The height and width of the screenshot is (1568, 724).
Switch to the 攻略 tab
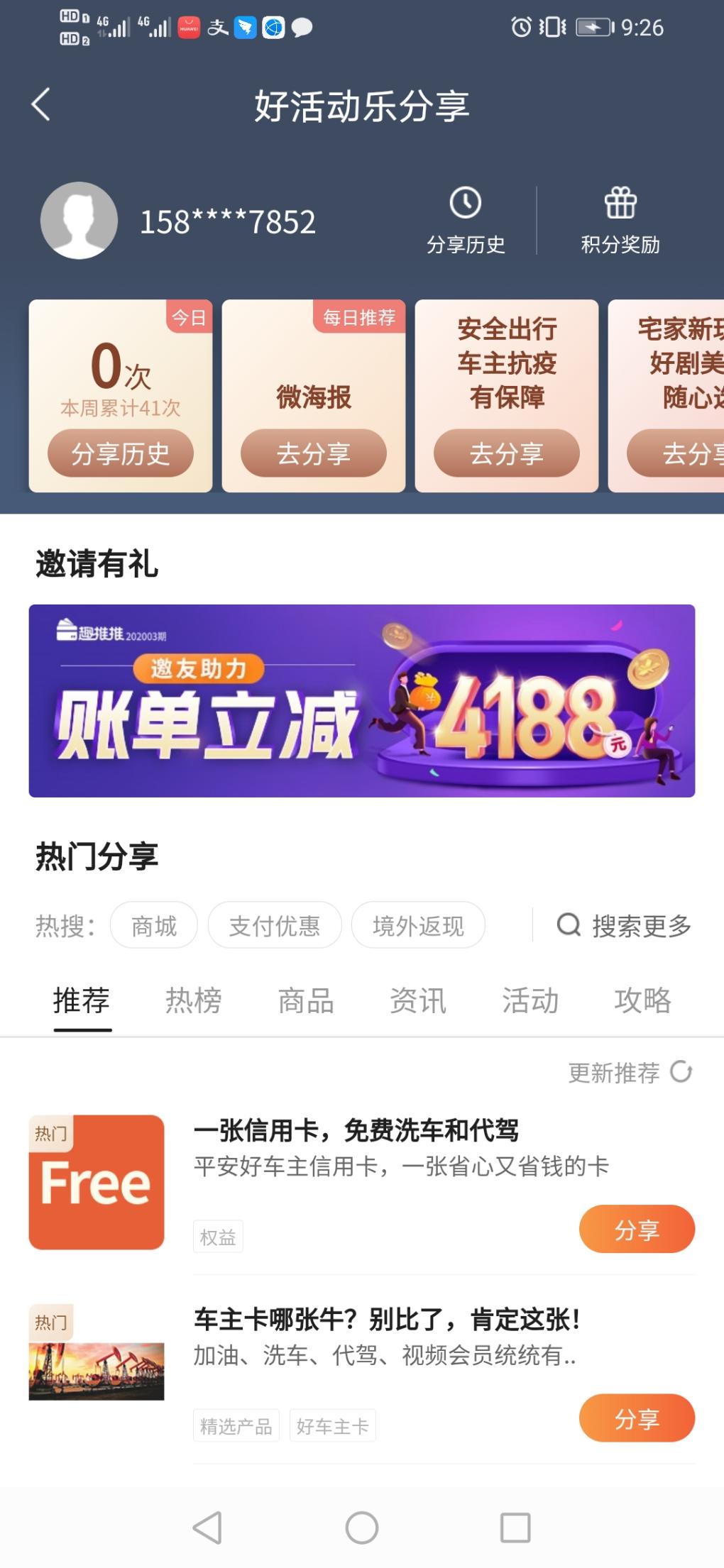(642, 1000)
